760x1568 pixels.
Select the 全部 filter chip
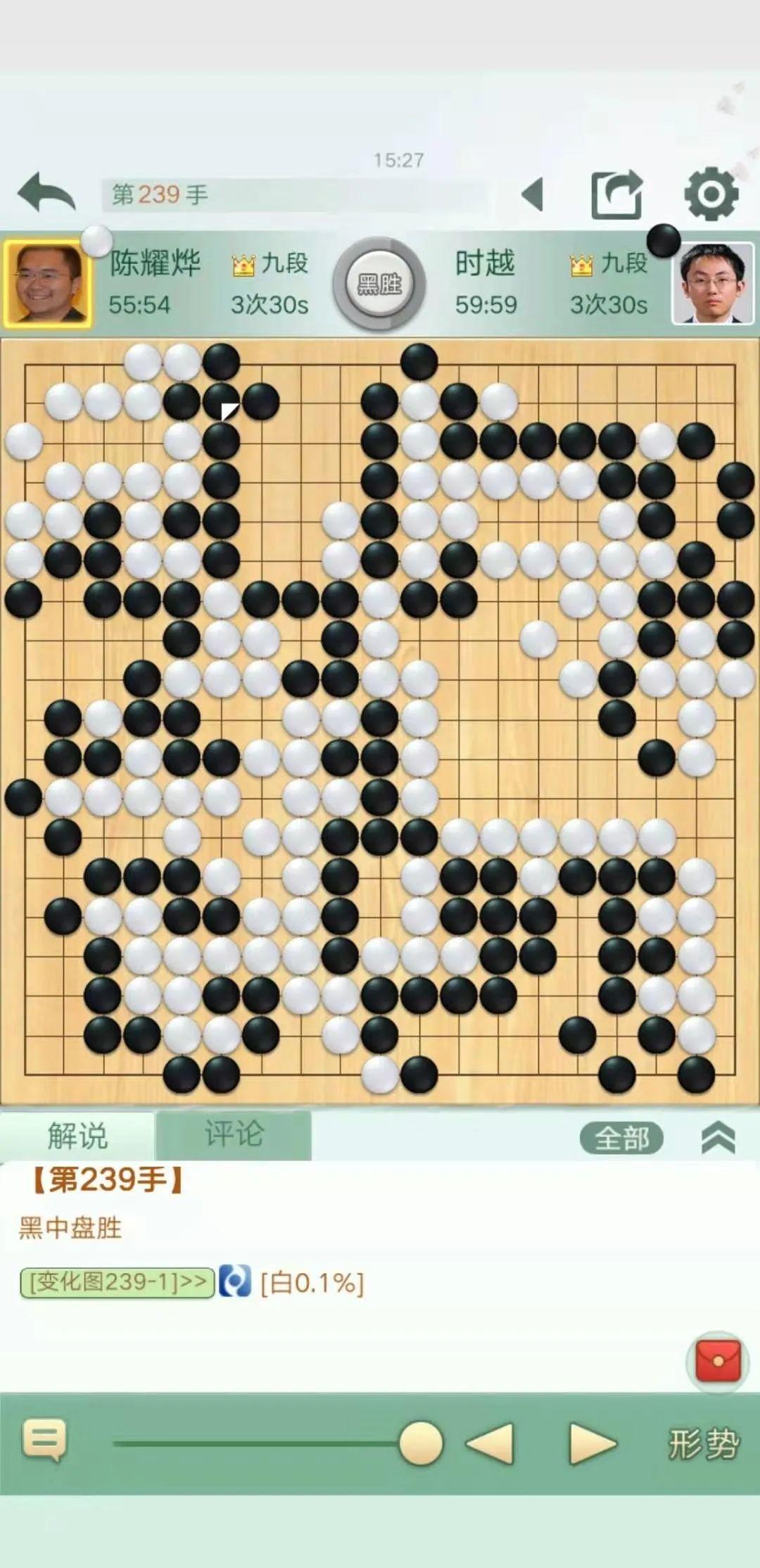coord(621,1138)
